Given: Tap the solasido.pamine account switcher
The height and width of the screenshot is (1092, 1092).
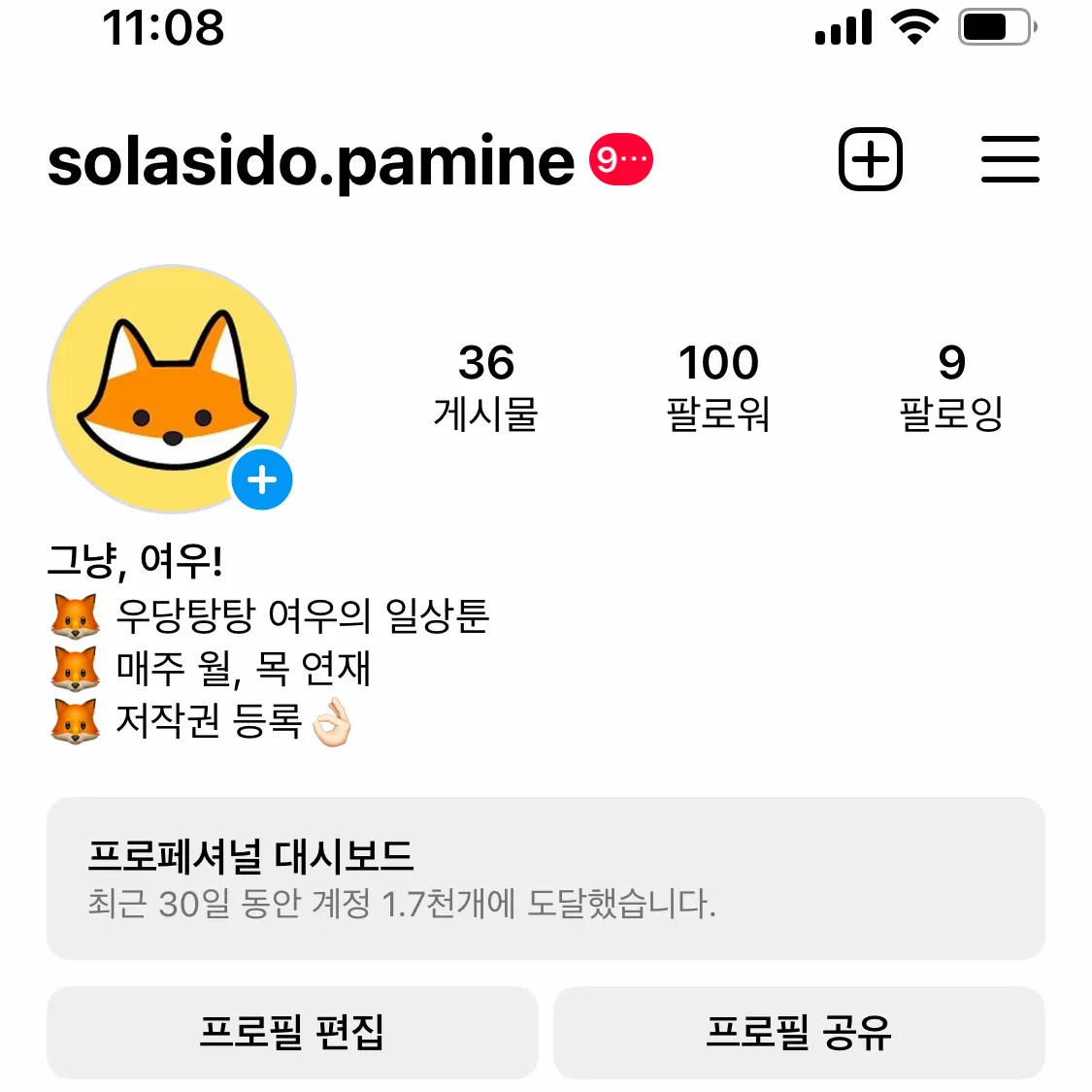Looking at the screenshot, I should (x=311, y=161).
